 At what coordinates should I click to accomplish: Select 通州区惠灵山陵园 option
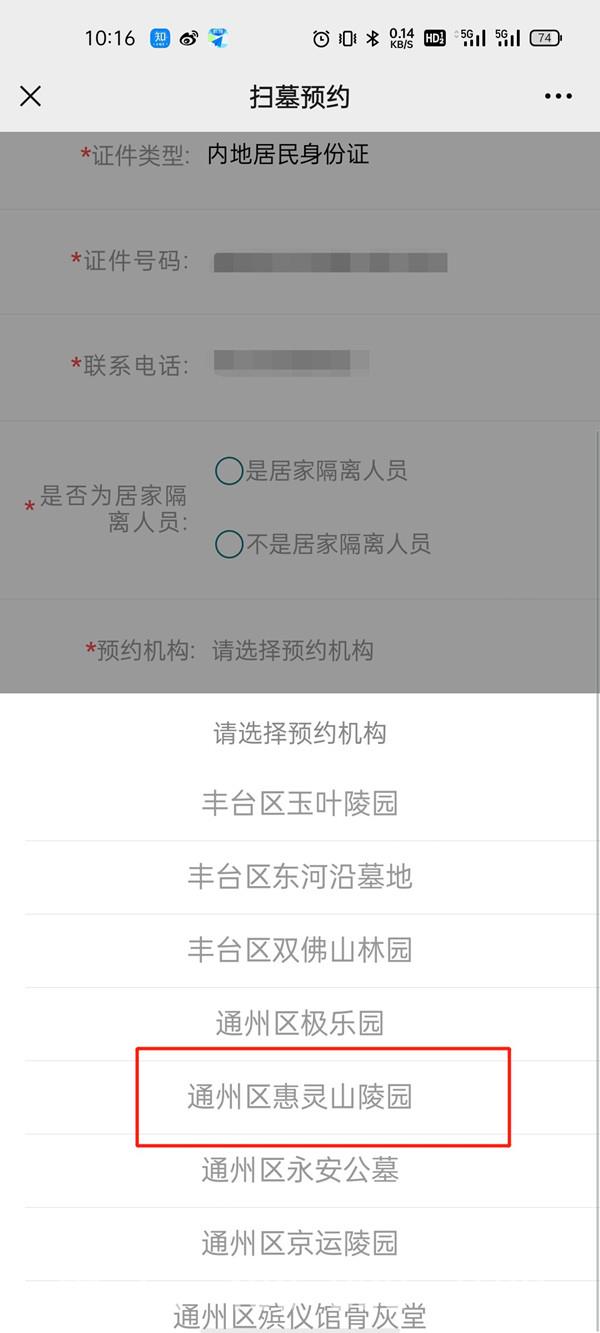coord(300,1097)
